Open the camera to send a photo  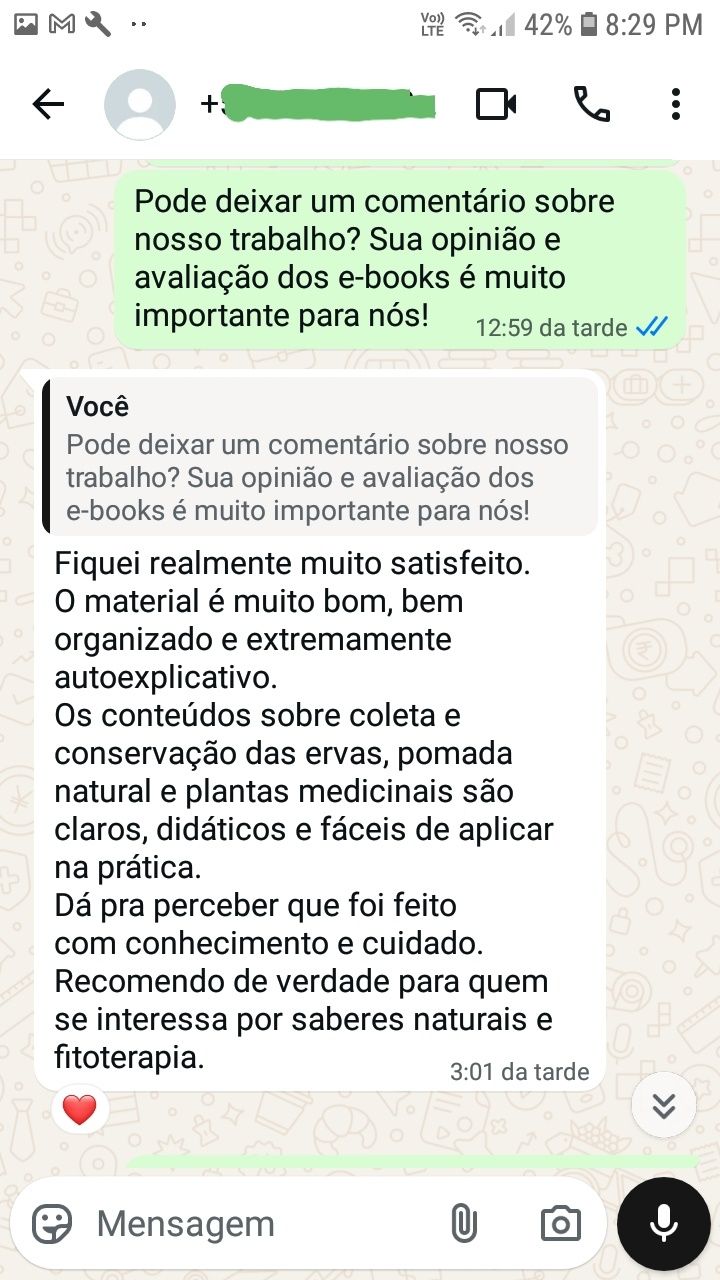[x=560, y=1224]
